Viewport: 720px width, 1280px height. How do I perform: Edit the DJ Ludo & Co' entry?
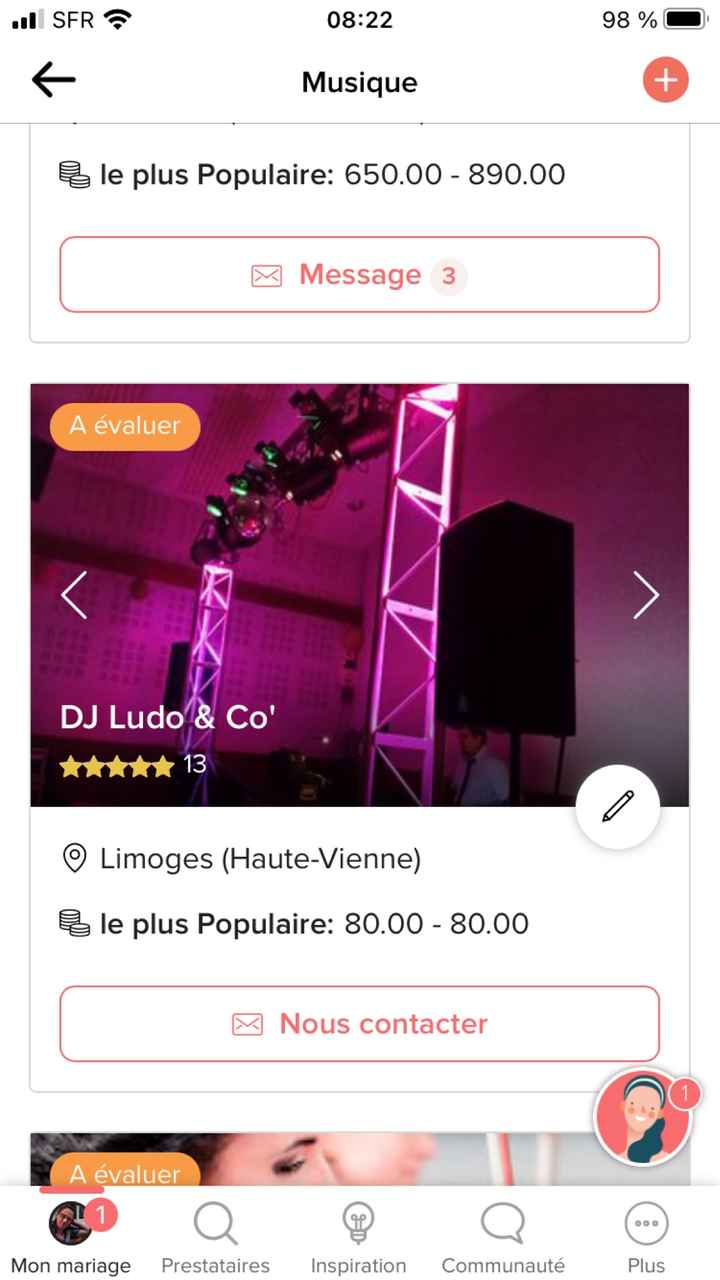point(617,807)
